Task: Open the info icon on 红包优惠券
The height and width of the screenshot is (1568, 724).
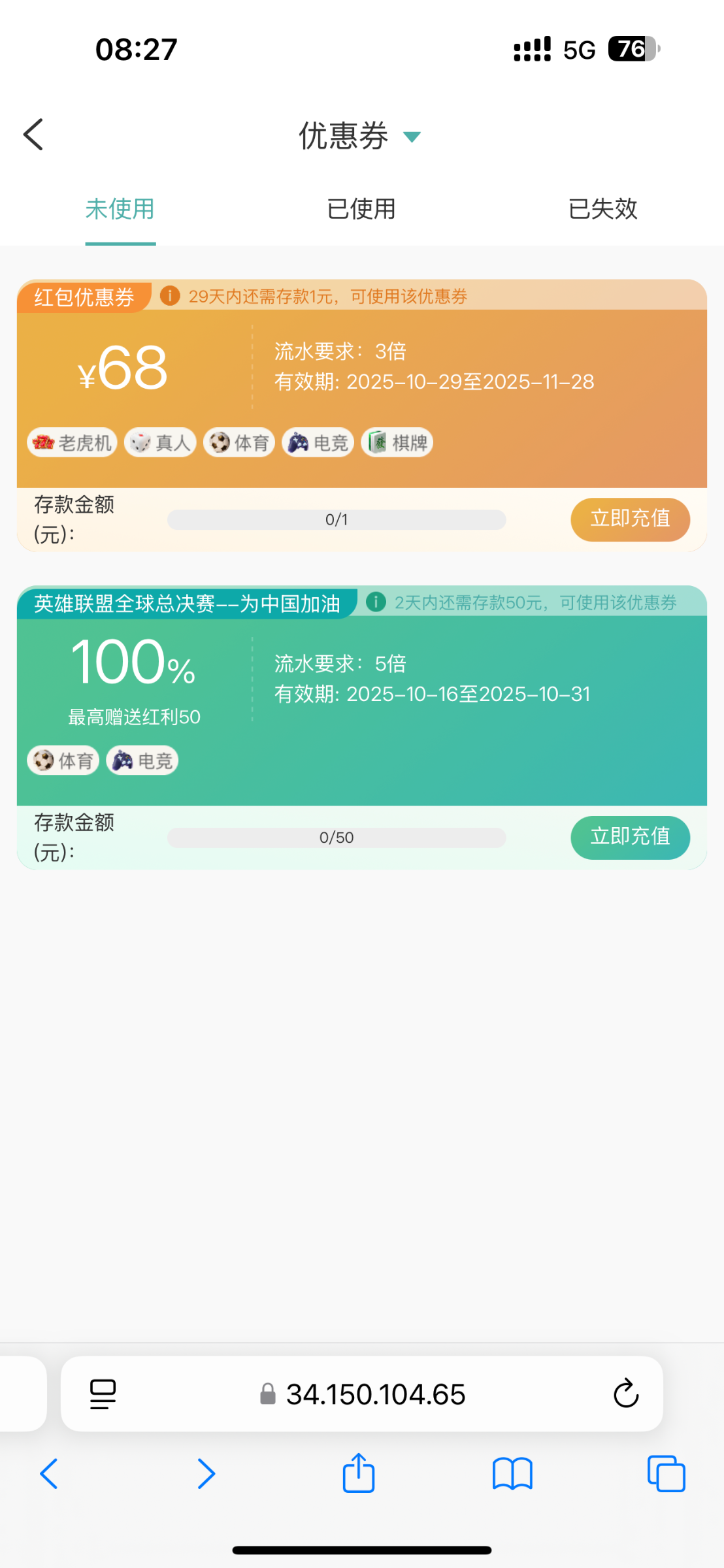Action: (x=170, y=296)
